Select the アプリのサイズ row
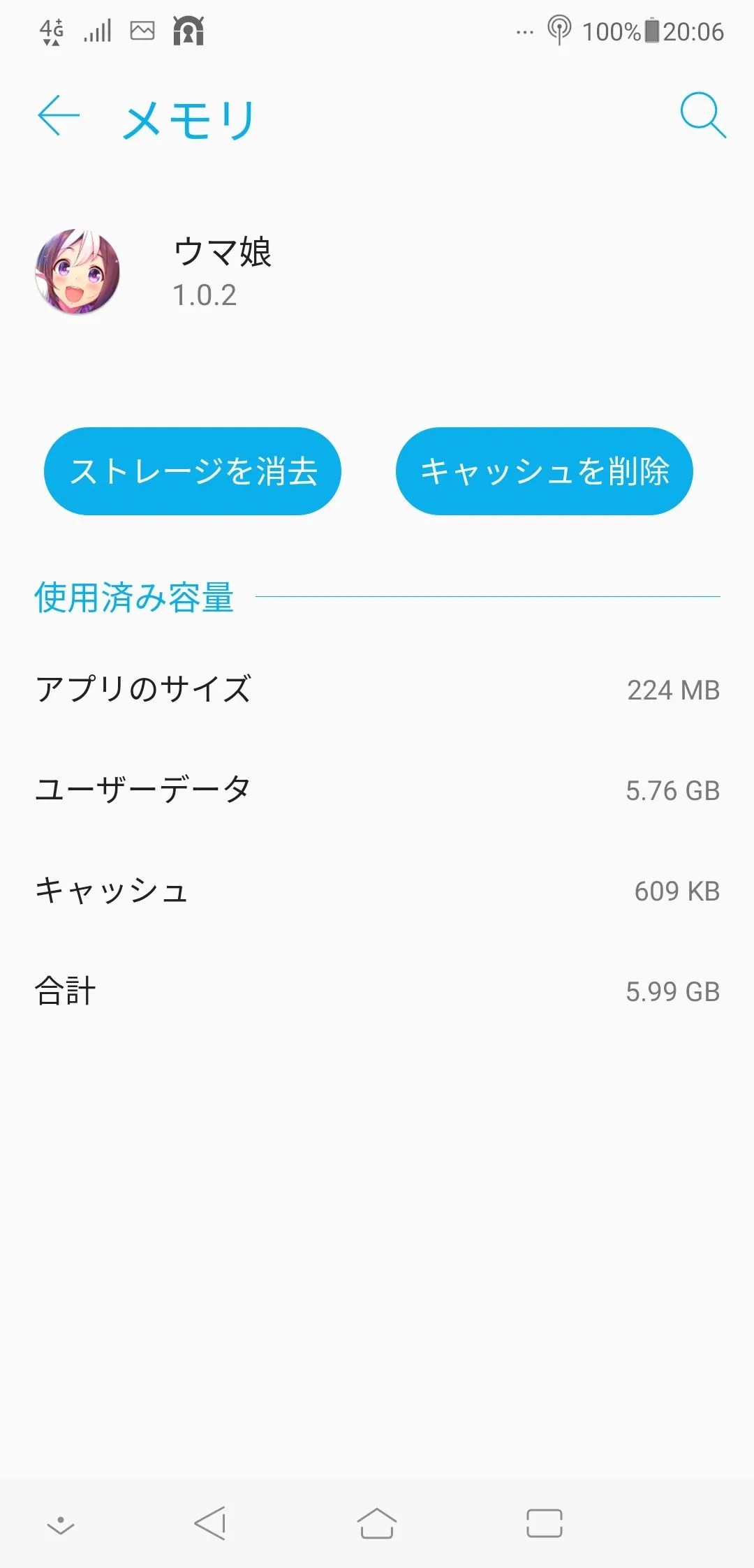Image resolution: width=754 pixels, height=1568 pixels. [x=377, y=690]
